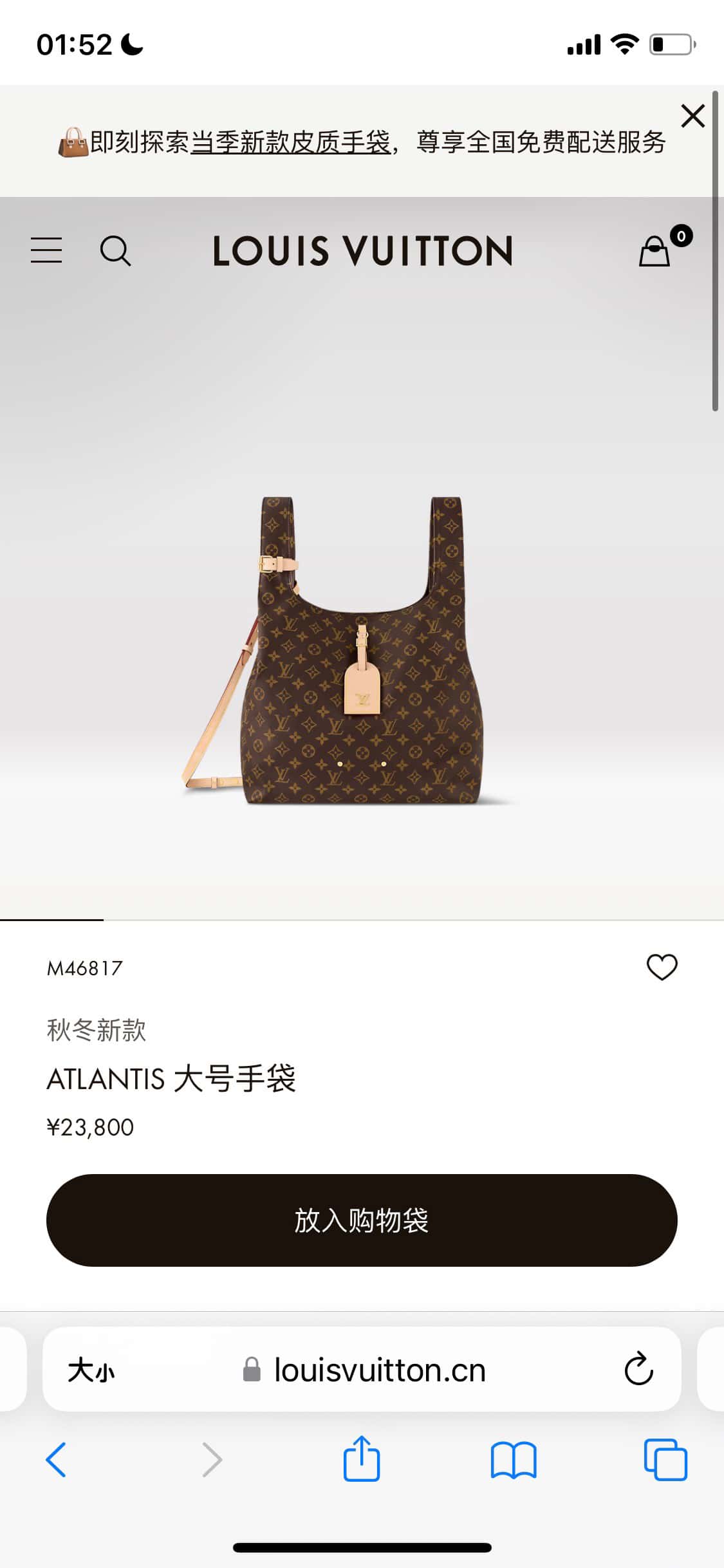Tap 放入购物袋 to add to bag
This screenshot has height=1568, width=724.
[x=362, y=1220]
